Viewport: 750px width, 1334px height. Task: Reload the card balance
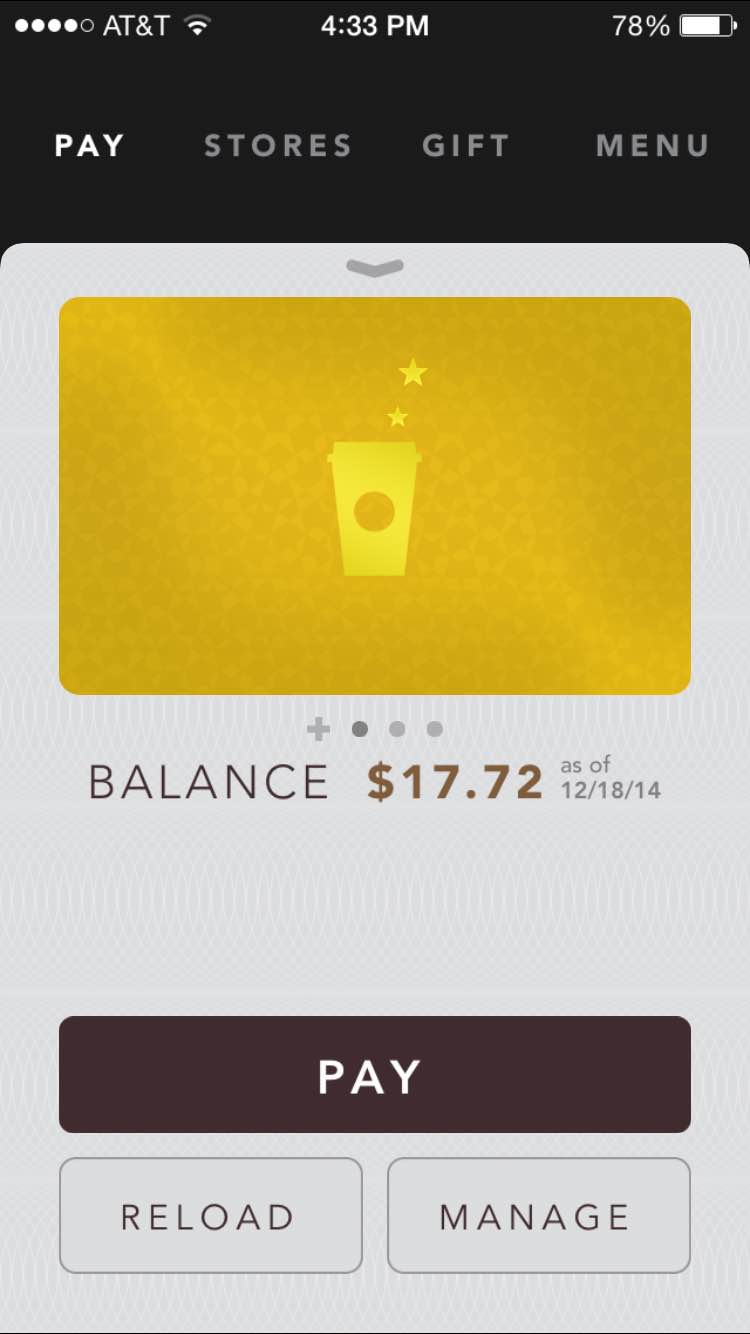tap(210, 1216)
